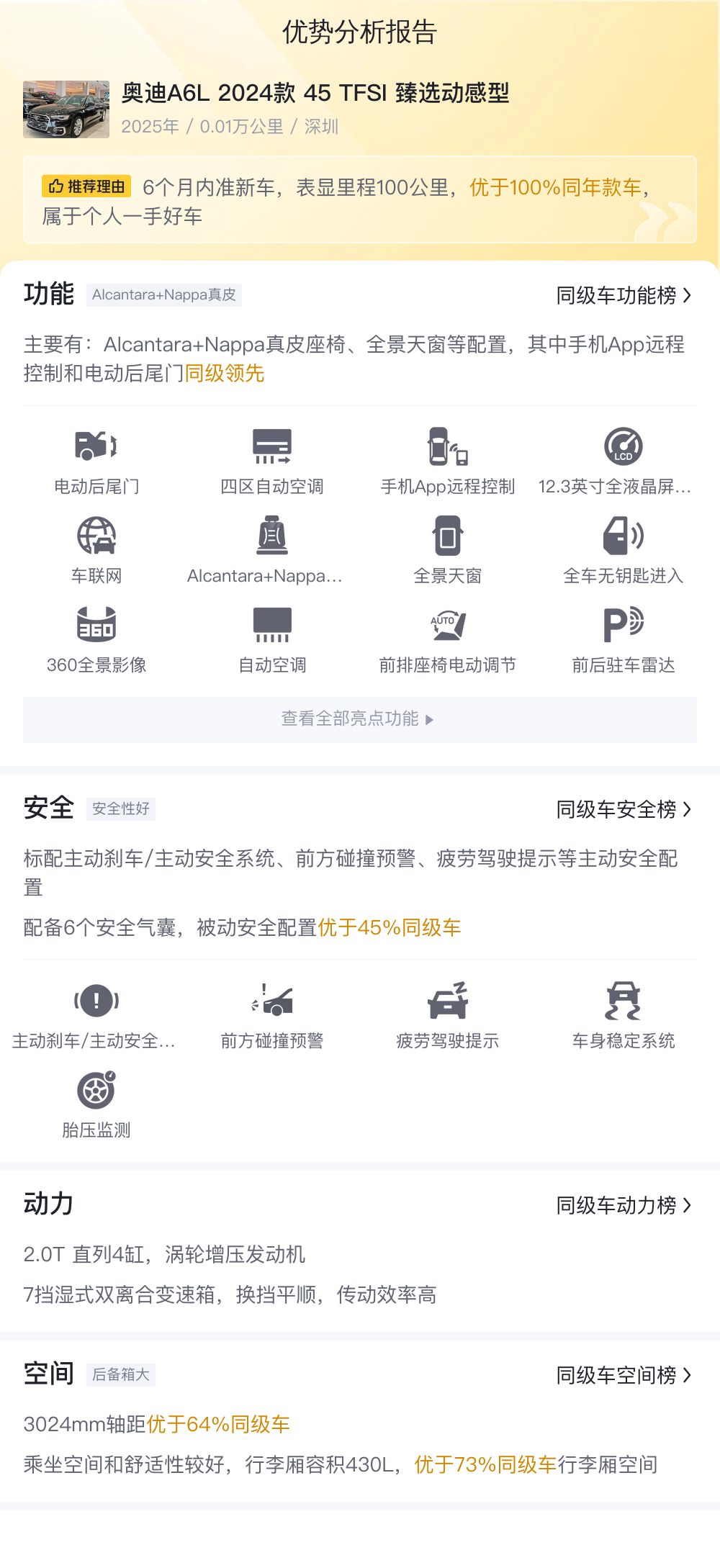Tap 查看全部亮点功能 to view all features
Screen dimensions: 720x1568
click(360, 719)
